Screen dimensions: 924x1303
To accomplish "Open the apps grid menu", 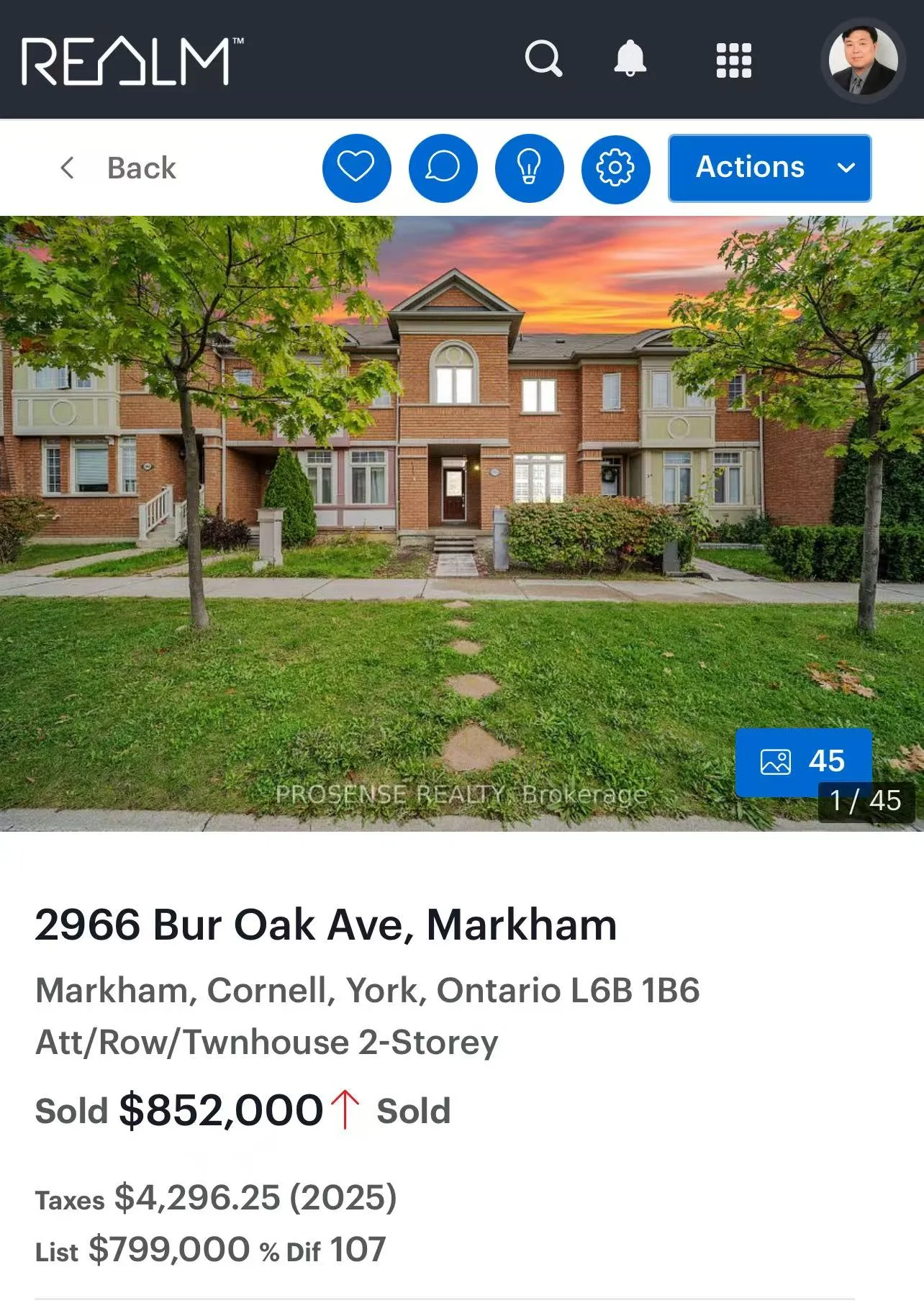I will point(733,60).
